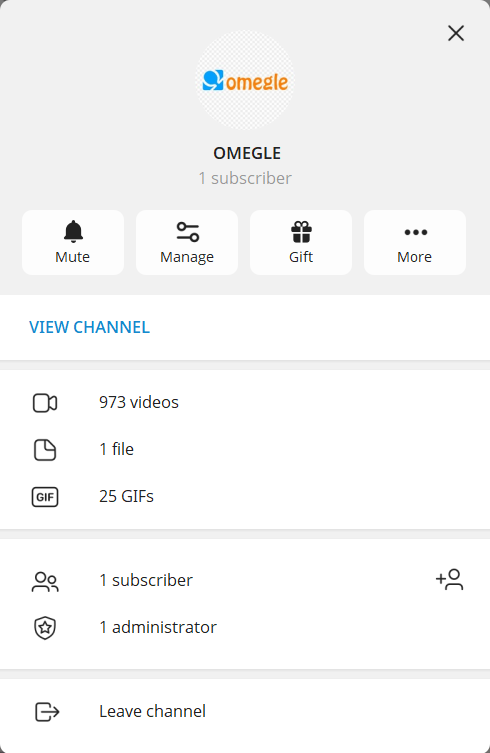Open the 1 file row
Image resolution: width=490 pixels, height=753 pixels.
(245, 449)
